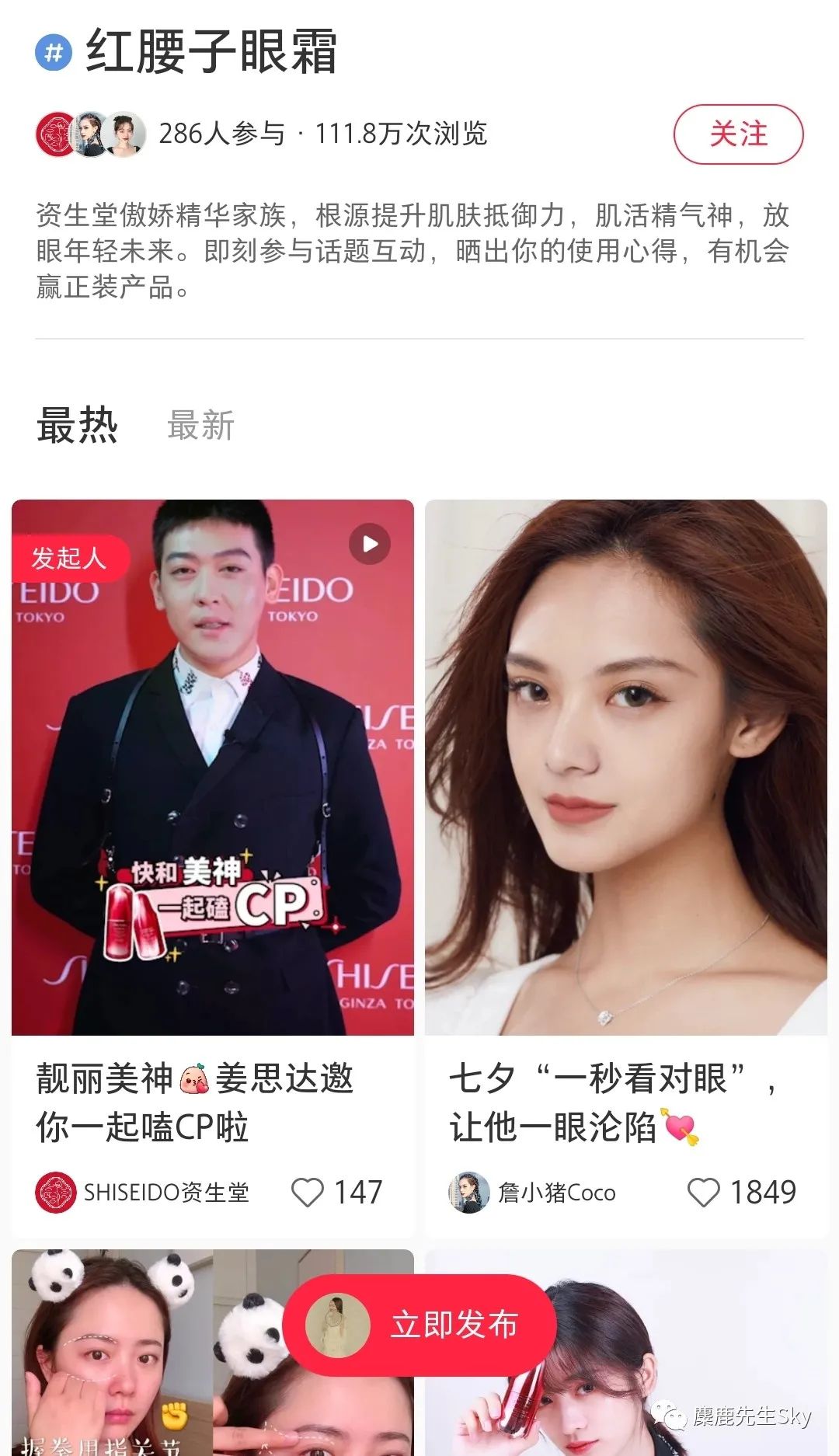
Task: Tap the video play icon on Jiang Sida's post
Action: [369, 544]
